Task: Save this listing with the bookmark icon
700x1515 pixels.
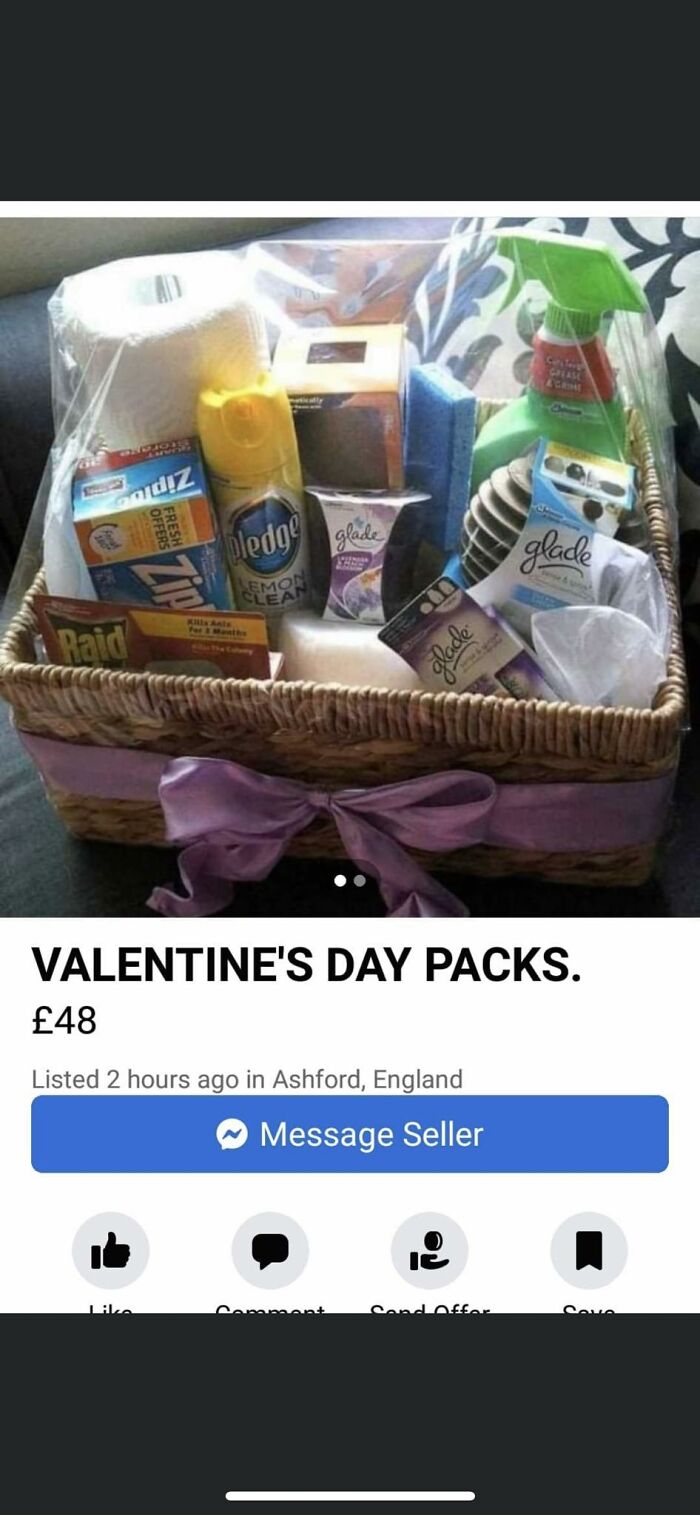Action: 589,1250
